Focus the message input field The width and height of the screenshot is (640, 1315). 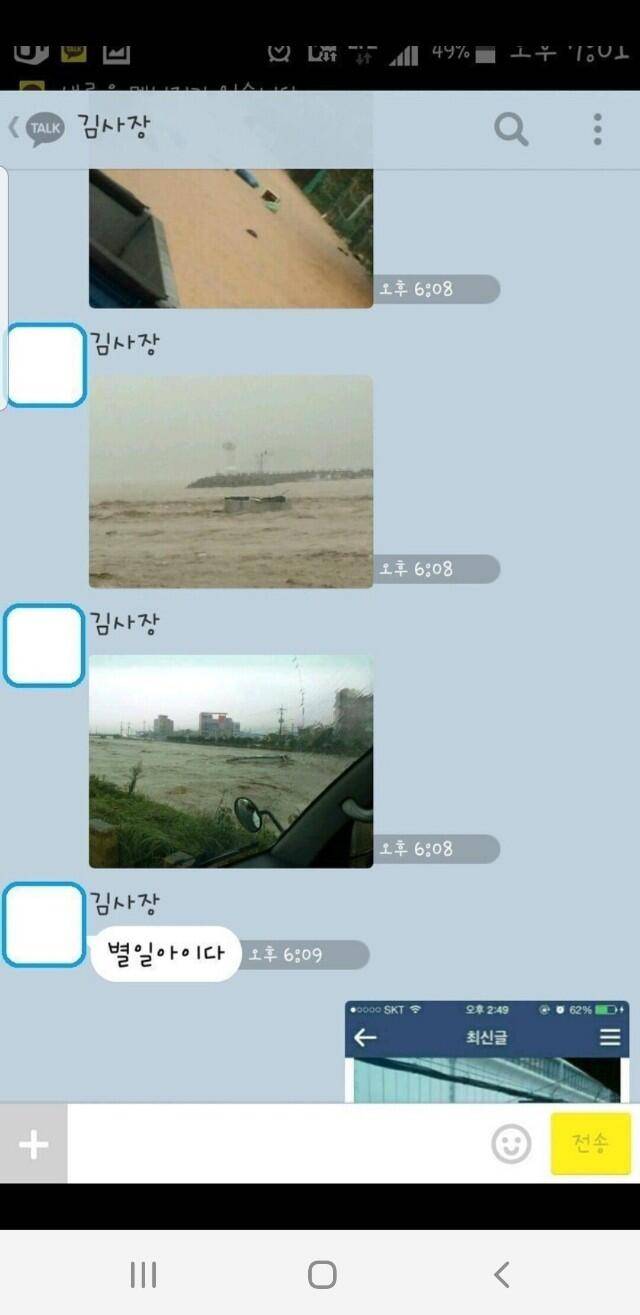coord(275,1144)
